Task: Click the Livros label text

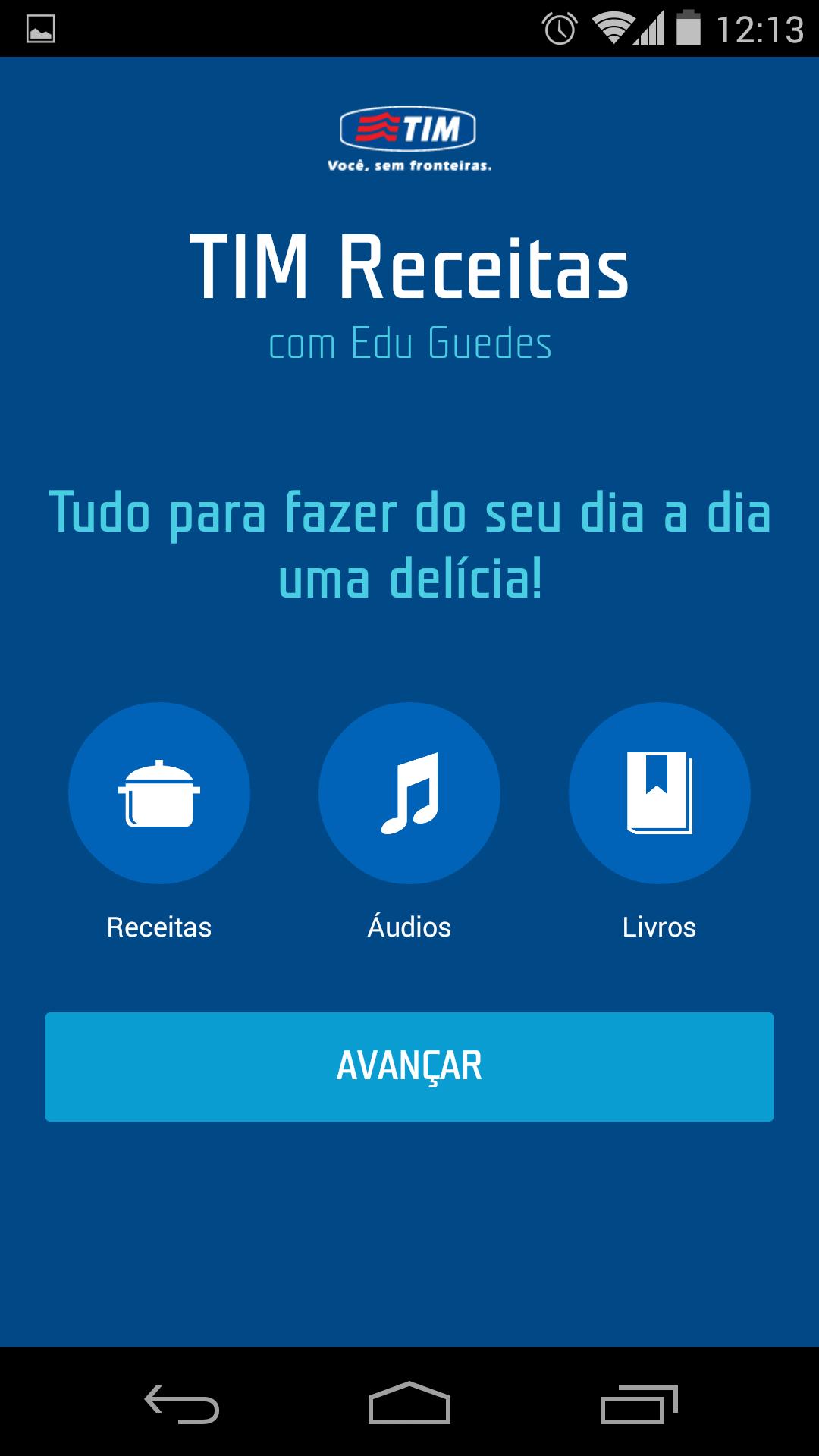Action: (658, 926)
